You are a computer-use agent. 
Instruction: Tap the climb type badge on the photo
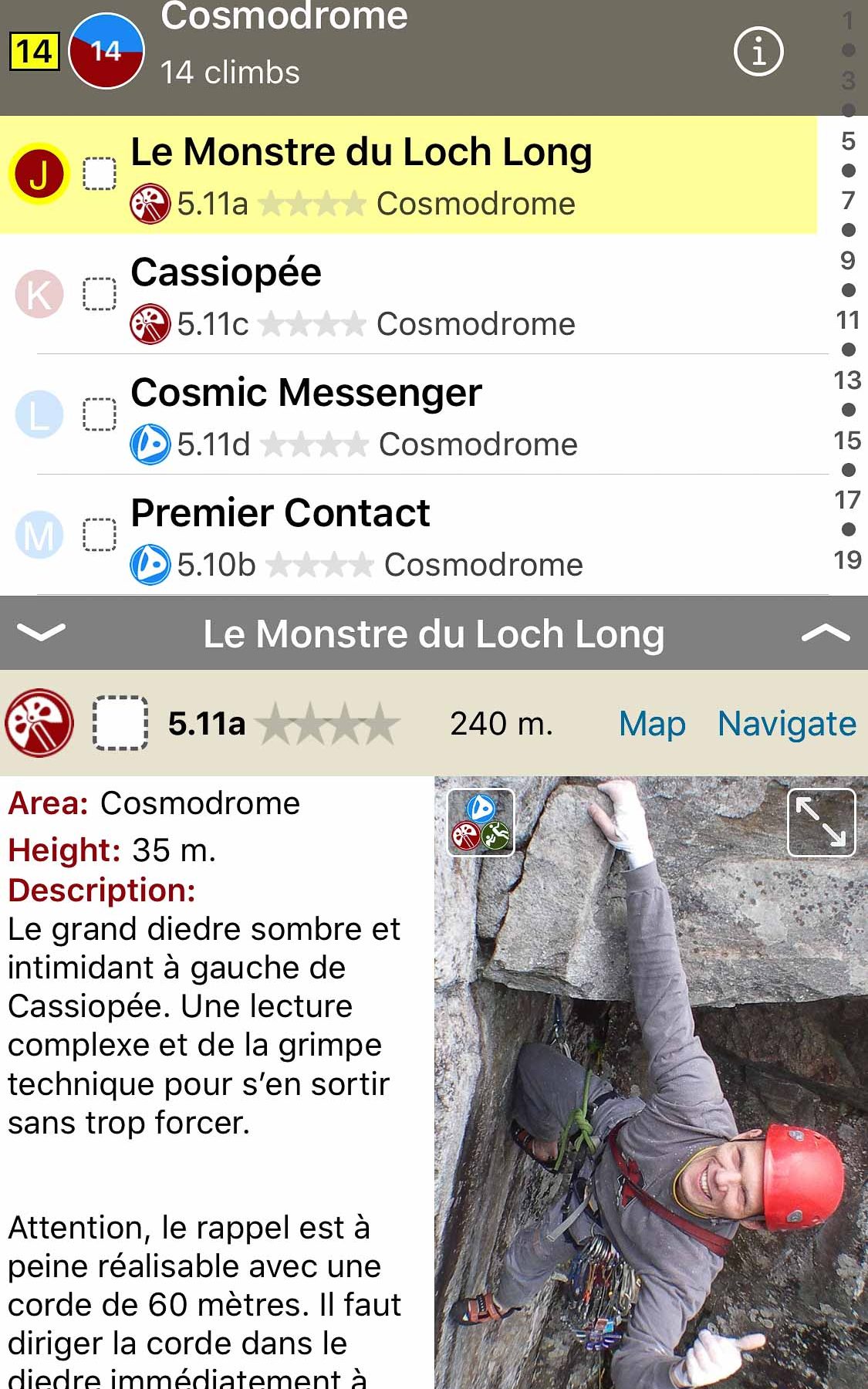point(481,823)
